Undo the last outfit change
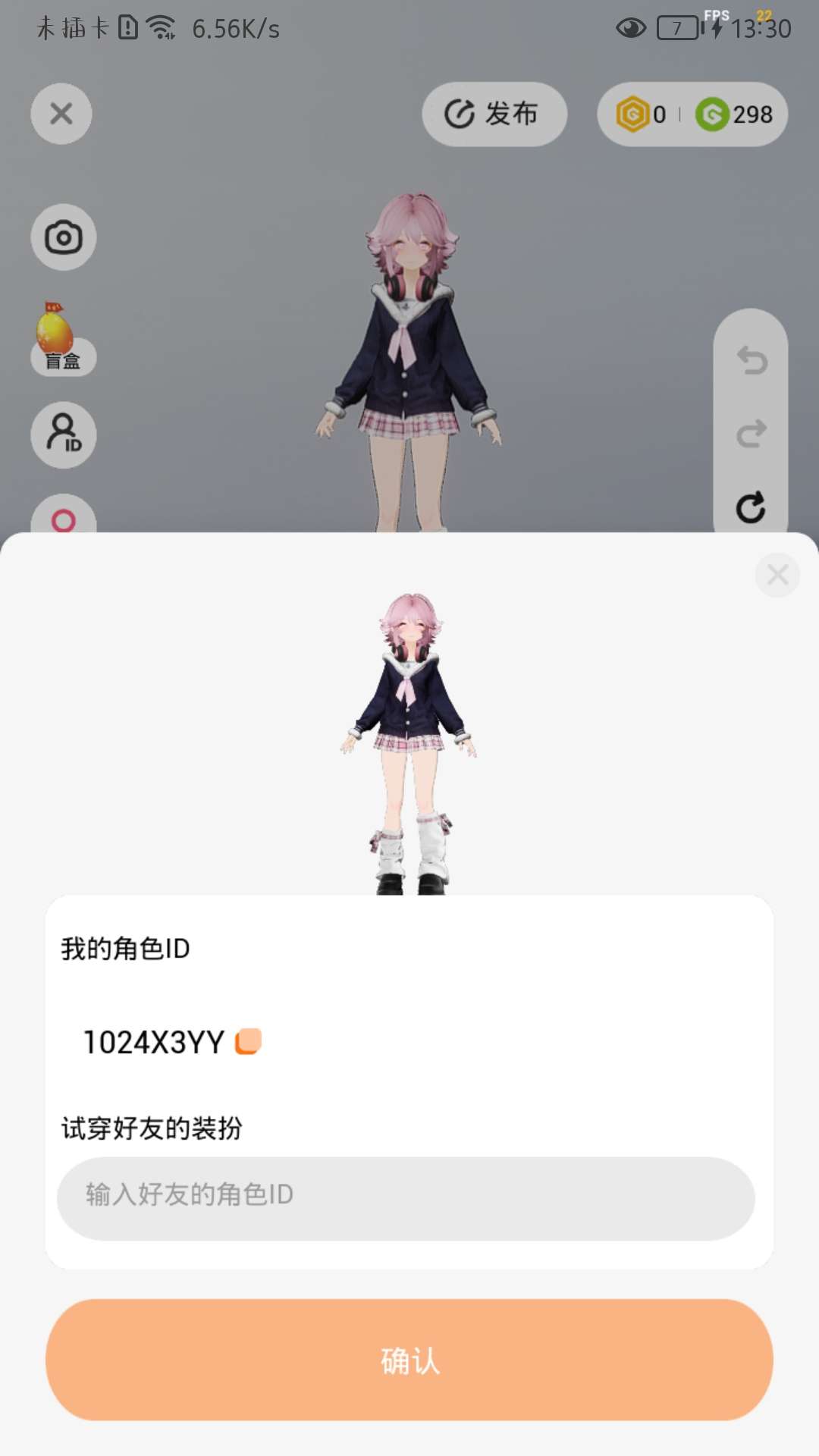 (751, 359)
